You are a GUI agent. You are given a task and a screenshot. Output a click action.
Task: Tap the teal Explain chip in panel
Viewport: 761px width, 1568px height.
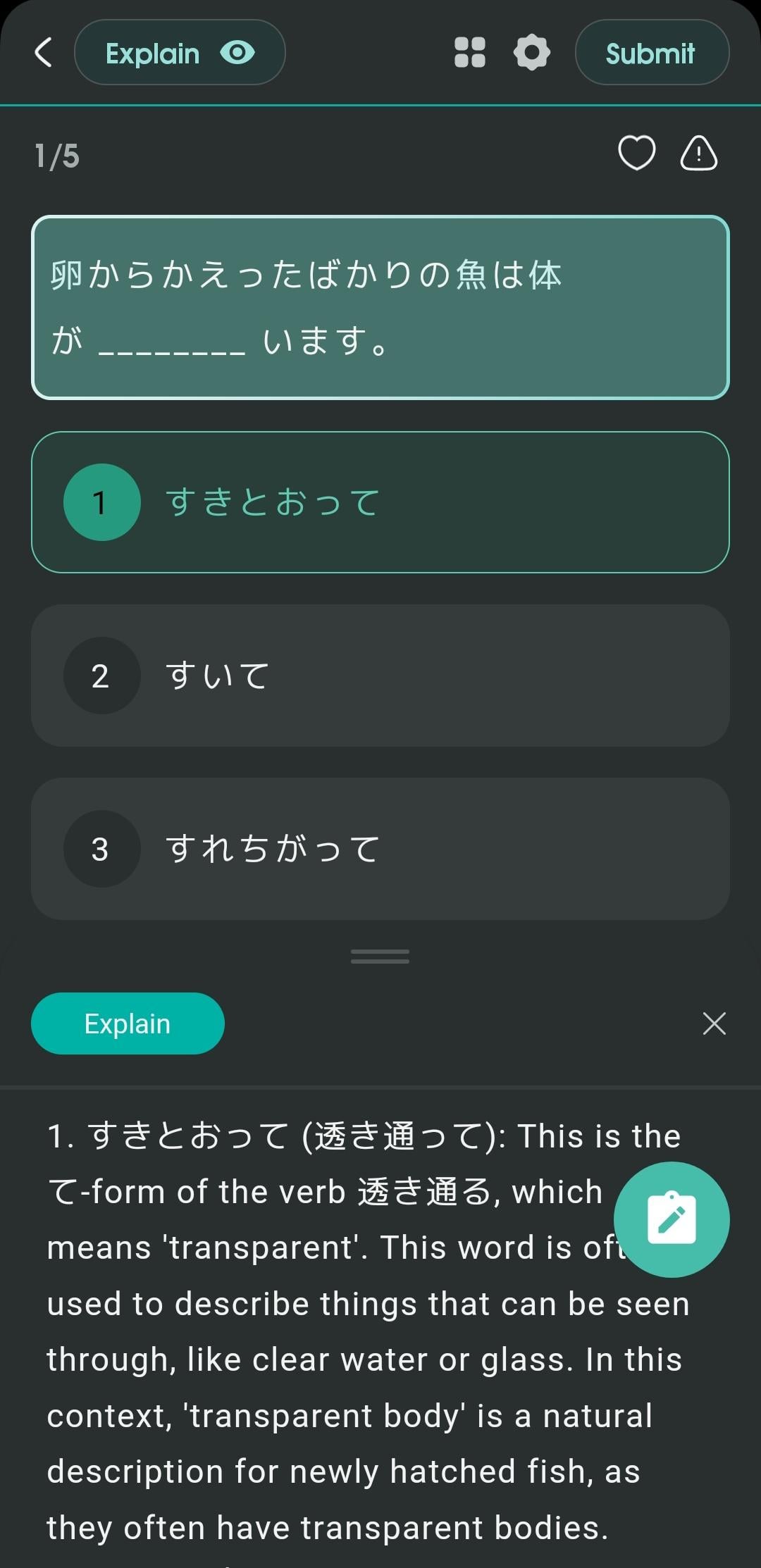[x=128, y=1023]
